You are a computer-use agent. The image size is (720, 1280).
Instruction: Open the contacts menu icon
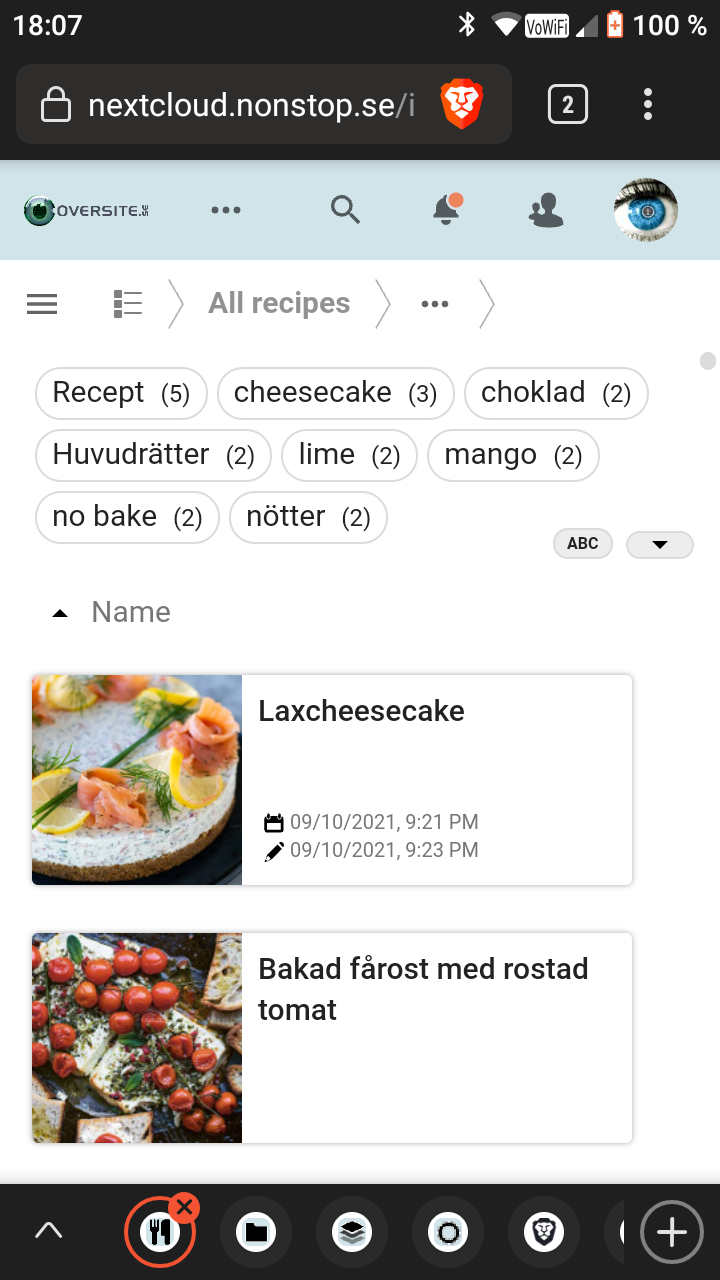(546, 210)
